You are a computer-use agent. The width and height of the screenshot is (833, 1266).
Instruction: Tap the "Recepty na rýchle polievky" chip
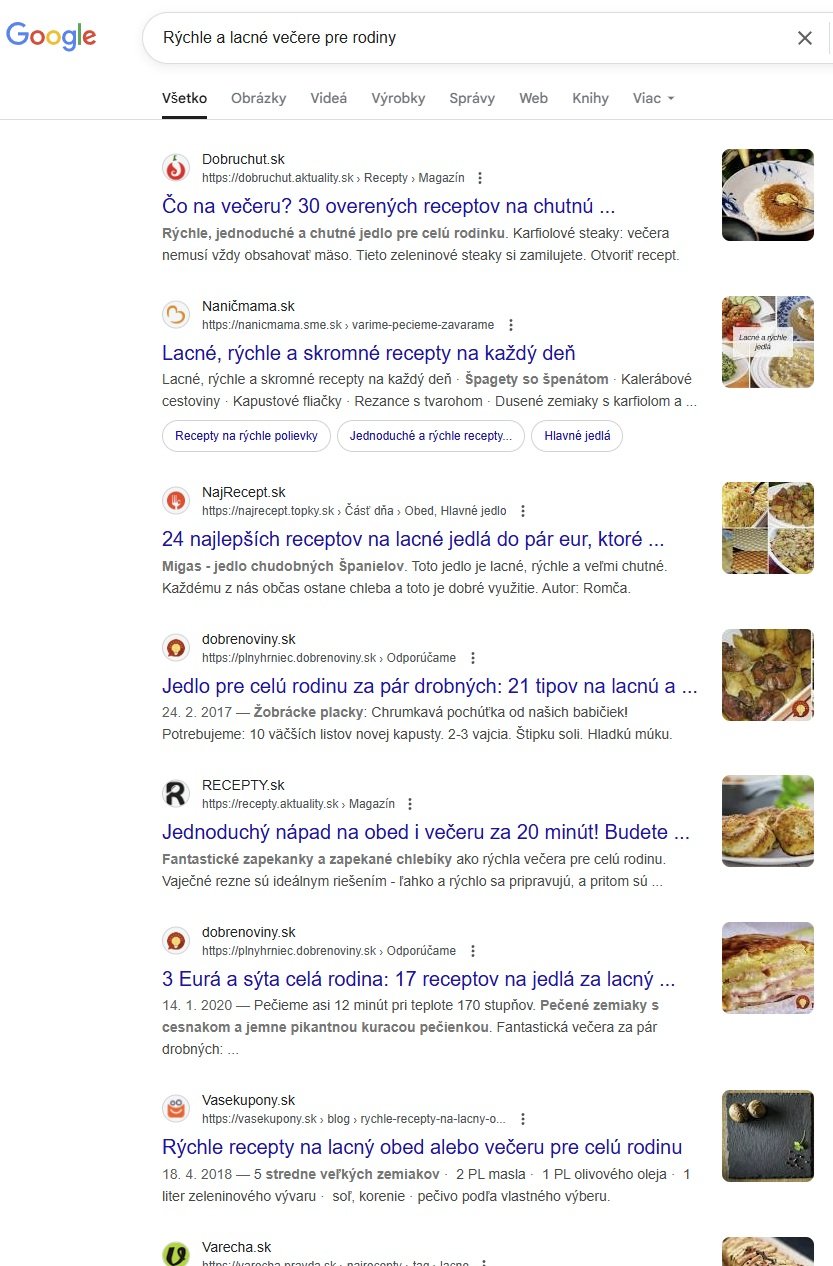point(246,436)
